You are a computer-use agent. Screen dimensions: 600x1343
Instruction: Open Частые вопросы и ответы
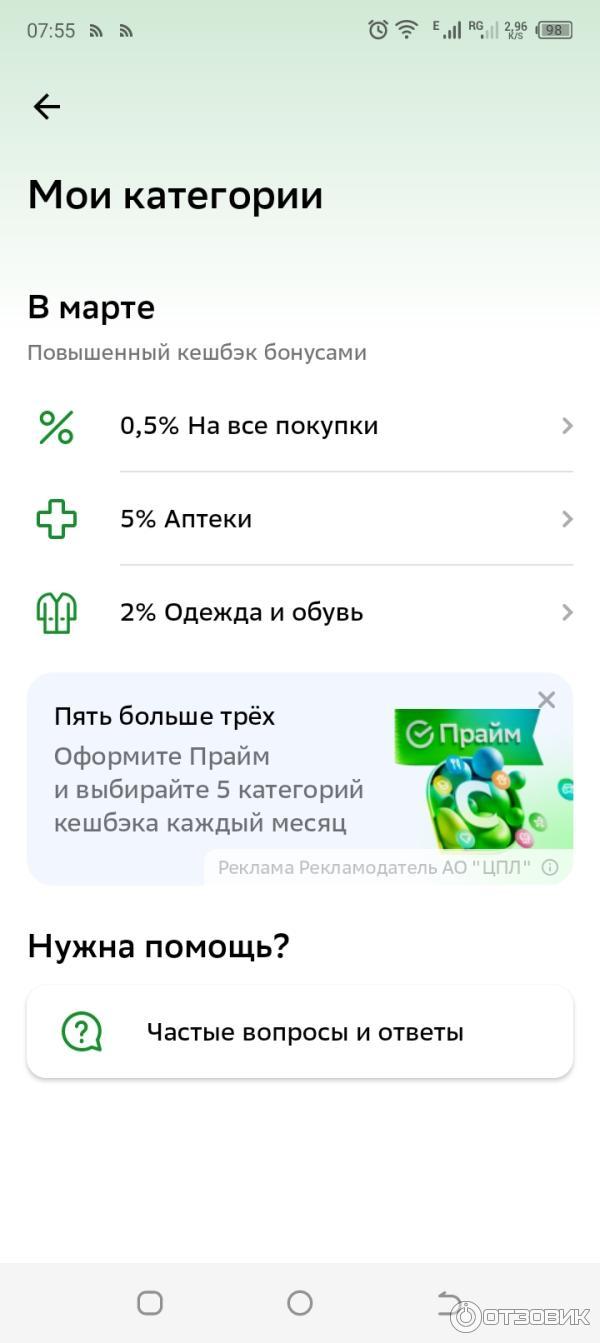coord(300,1032)
